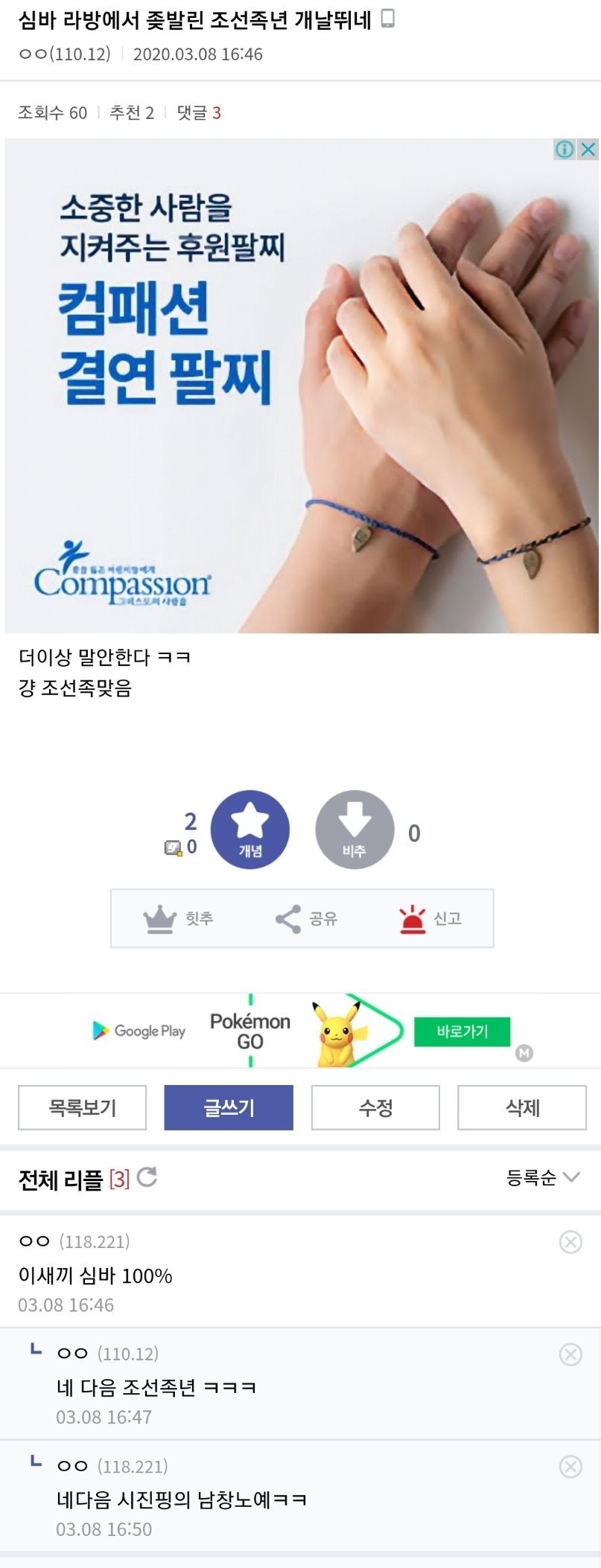
Task: Downvote the post with 비추 button
Action: tap(354, 830)
